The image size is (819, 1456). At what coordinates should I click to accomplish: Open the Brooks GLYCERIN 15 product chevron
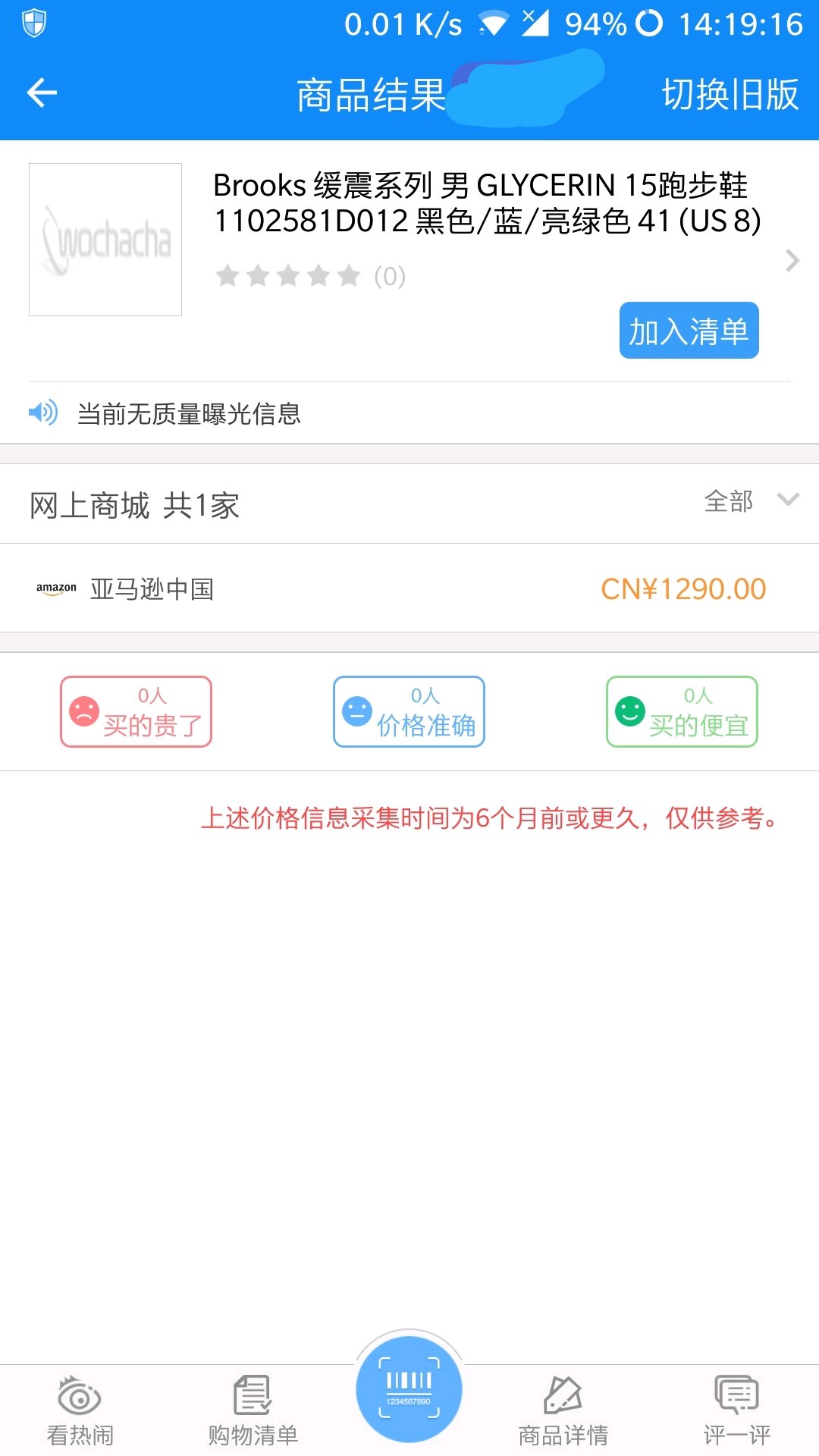792,260
